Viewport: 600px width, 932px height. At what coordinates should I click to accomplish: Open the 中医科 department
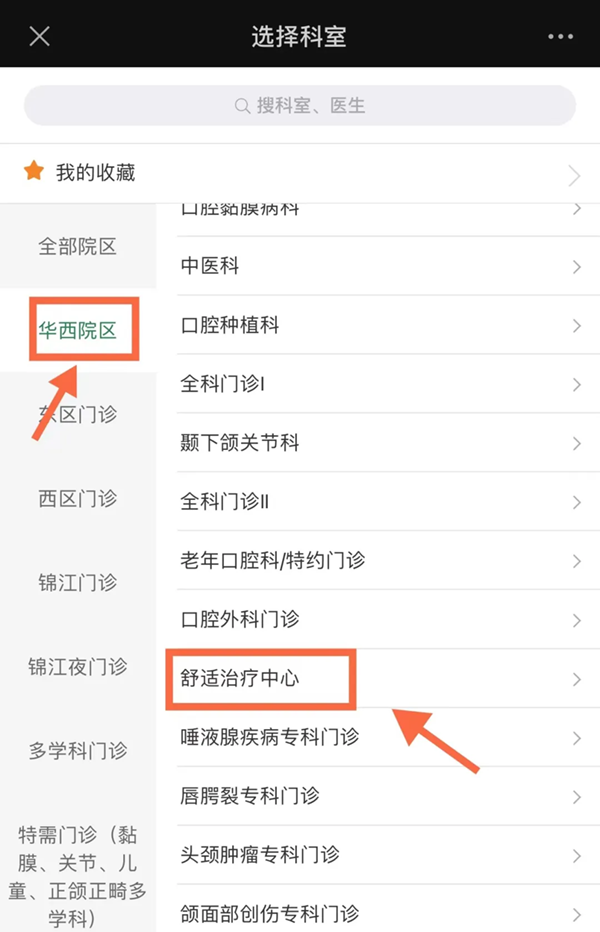click(380, 266)
